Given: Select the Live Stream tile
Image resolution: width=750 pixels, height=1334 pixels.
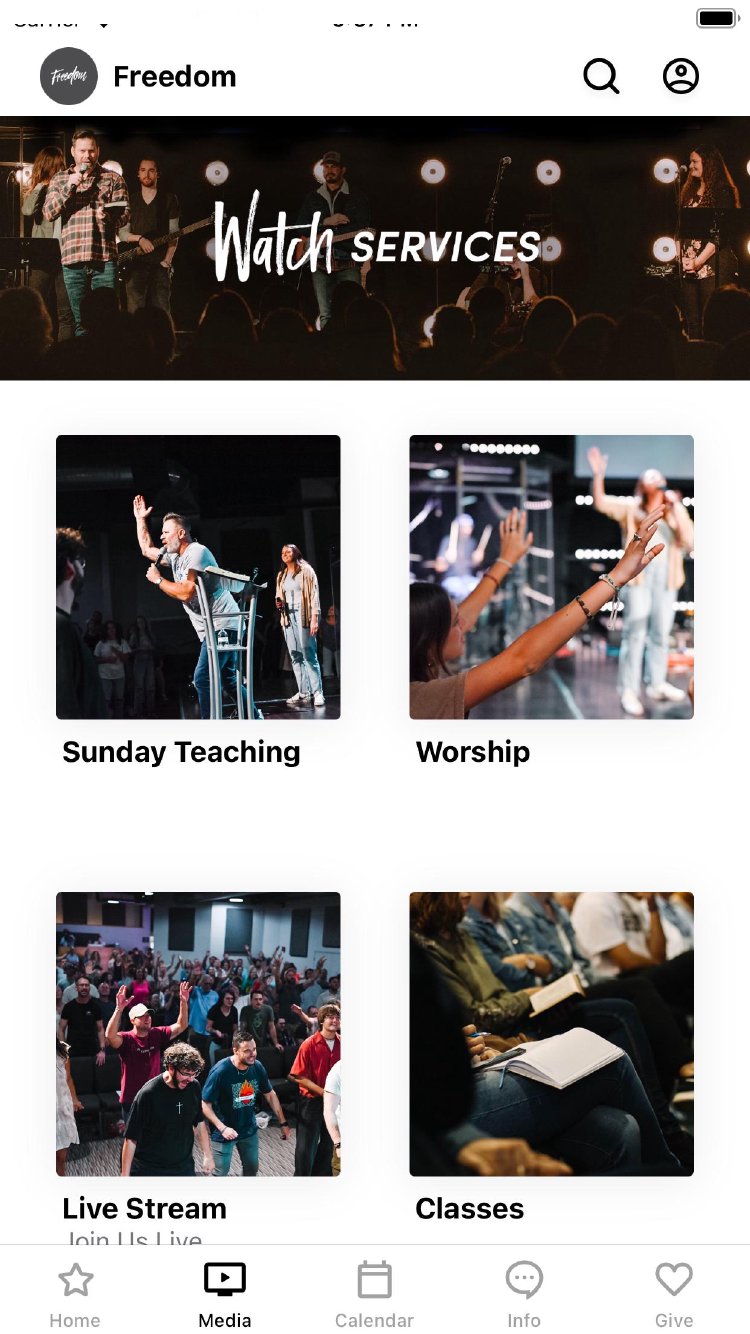Looking at the screenshot, I should pos(198,1033).
